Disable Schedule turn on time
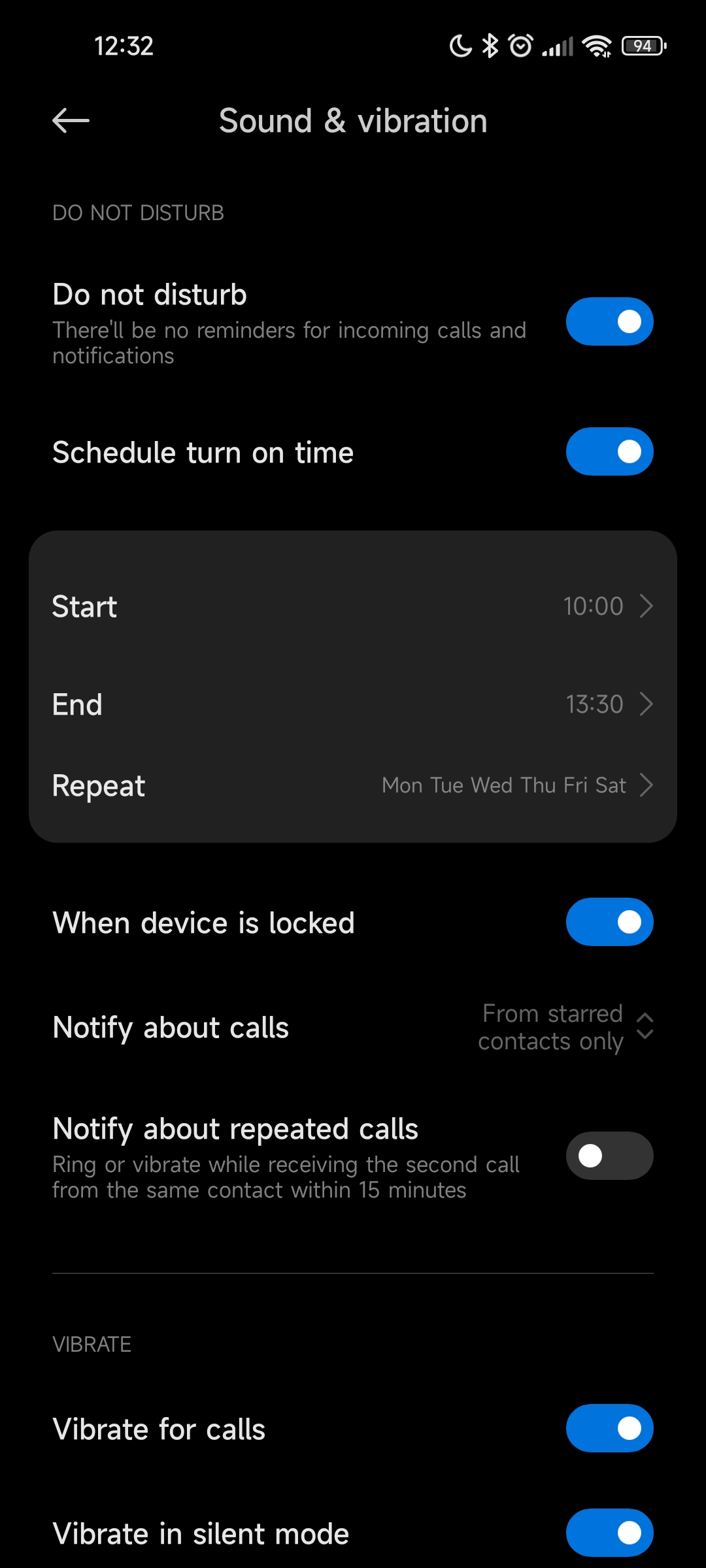This screenshot has height=1568, width=706. pos(609,451)
